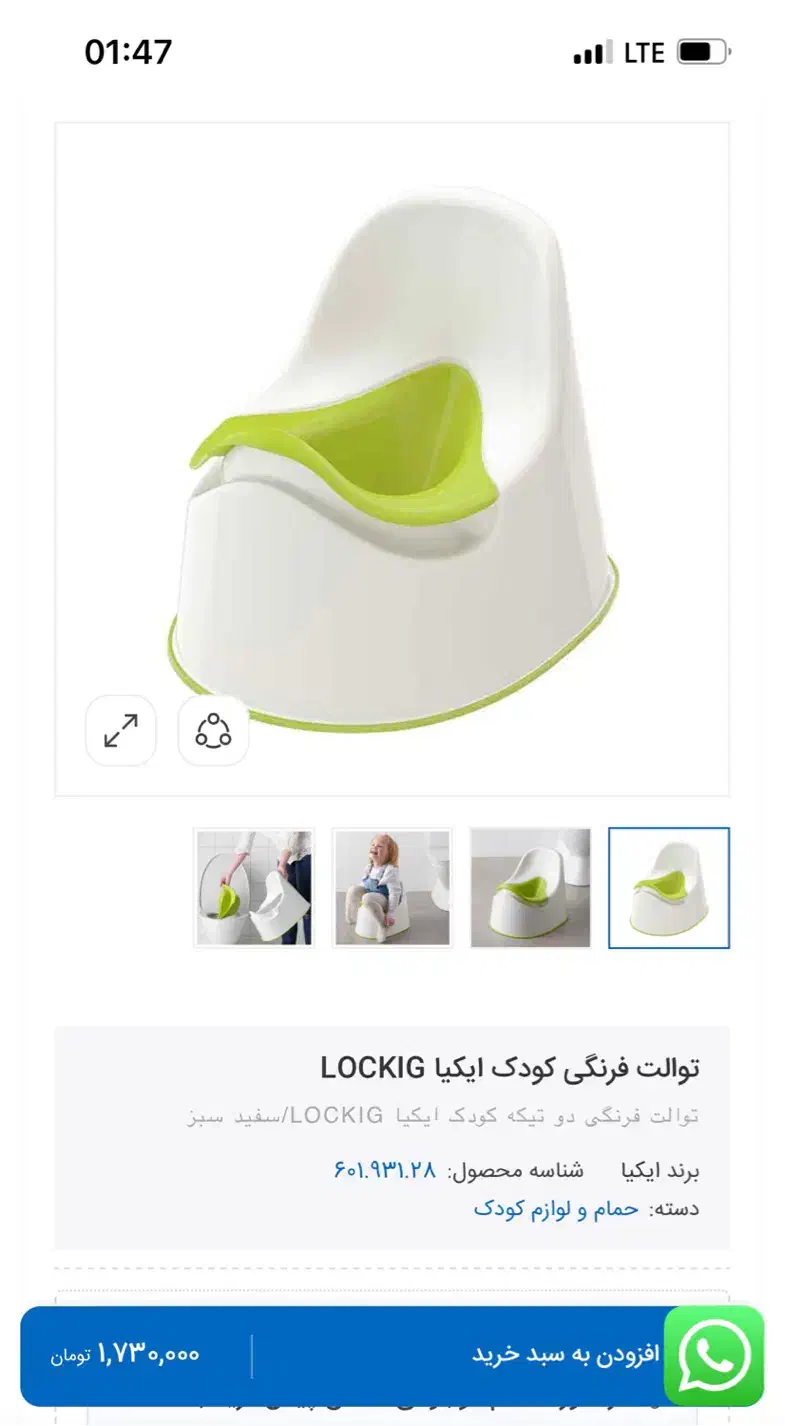The image size is (785, 1426).
Task: Select the thumbnail with the child sitting
Action: (x=392, y=888)
